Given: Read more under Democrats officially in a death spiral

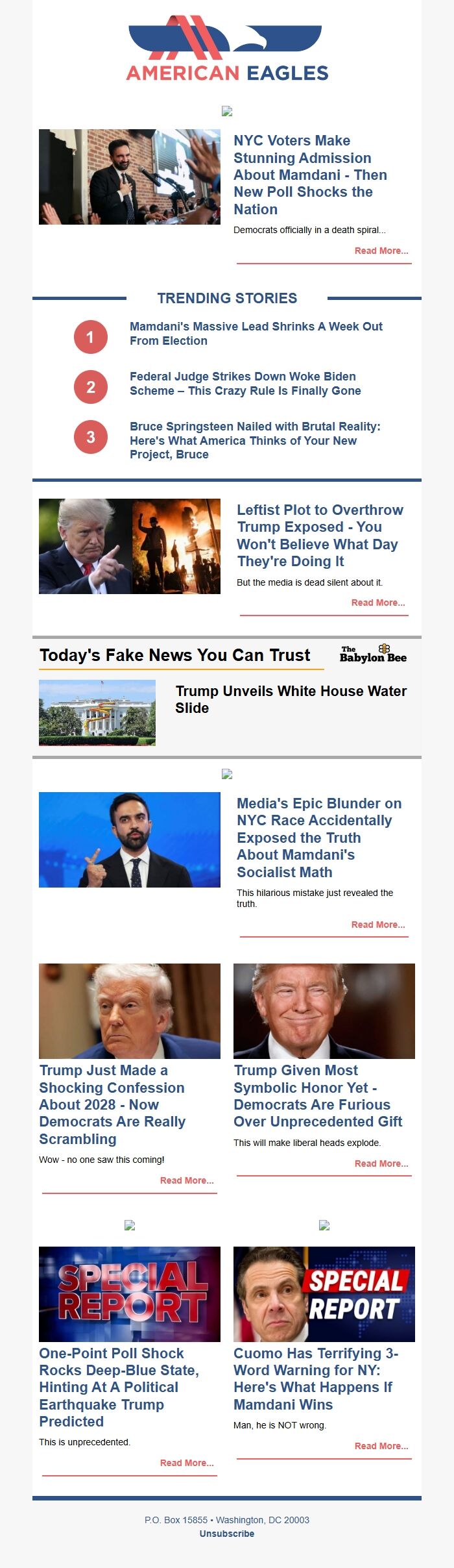Looking at the screenshot, I should (381, 251).
